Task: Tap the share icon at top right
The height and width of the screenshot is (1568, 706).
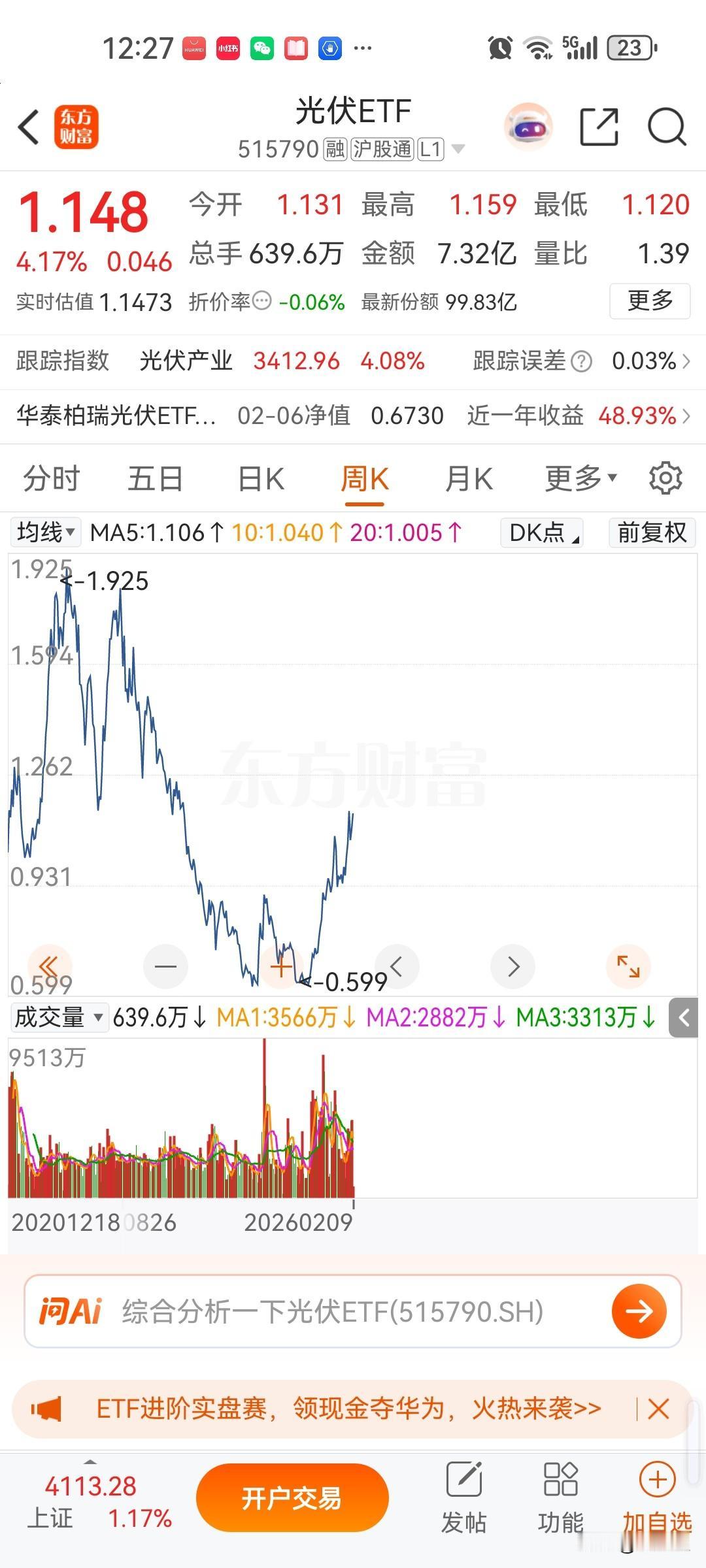Action: (x=599, y=127)
